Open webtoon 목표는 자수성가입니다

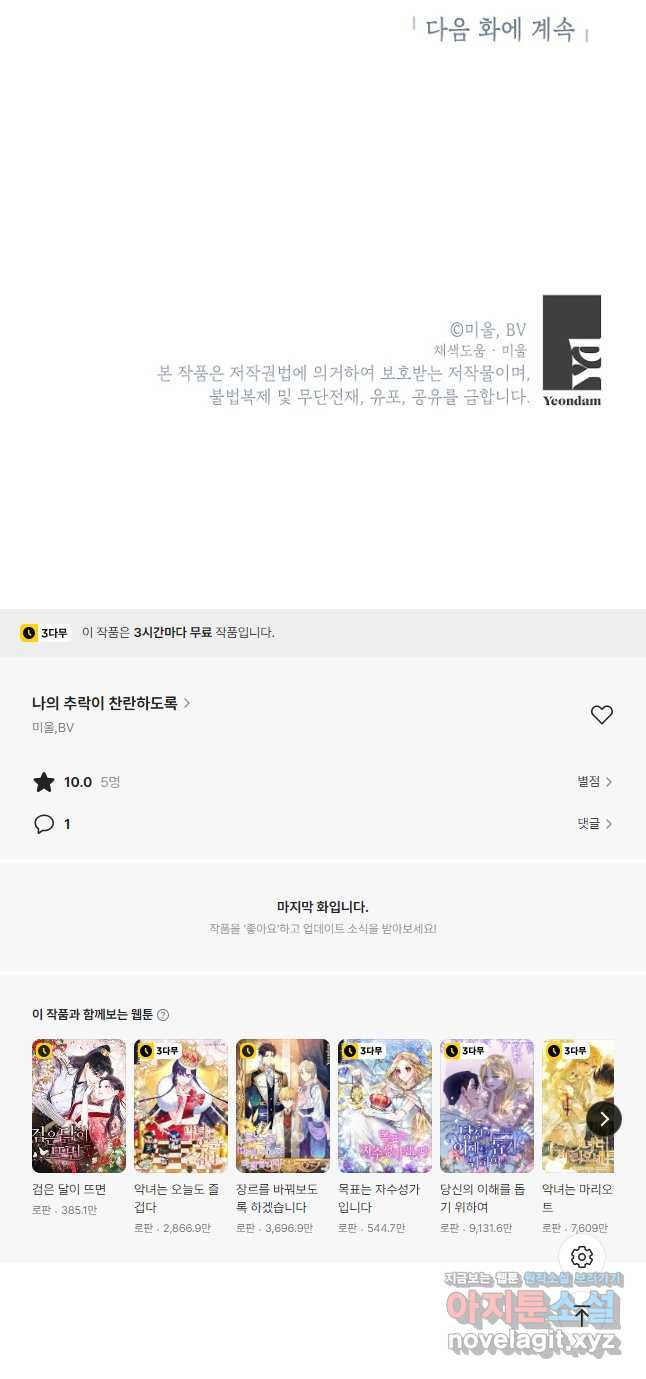[x=385, y=1106]
